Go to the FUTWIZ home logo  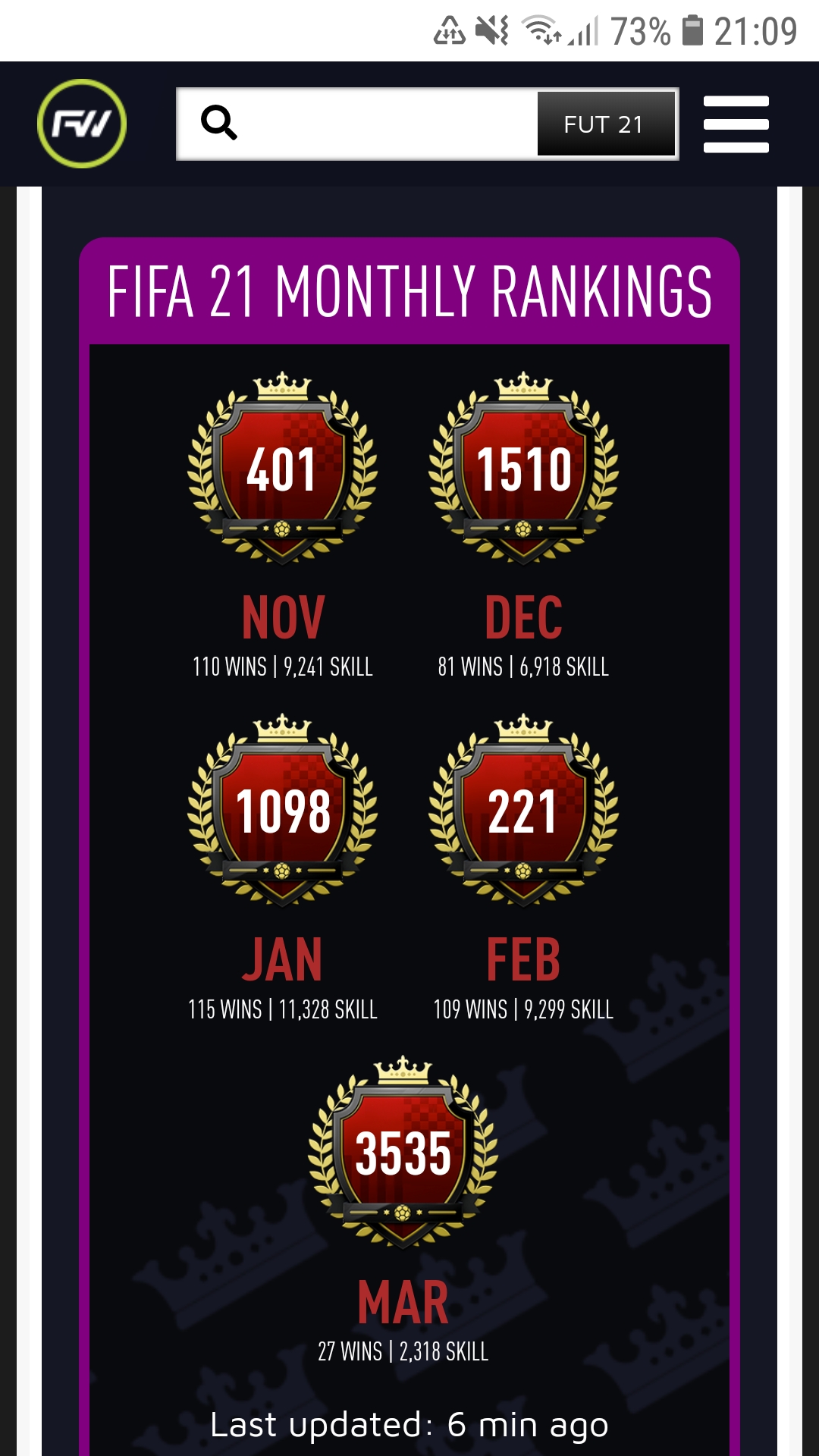coord(82,124)
